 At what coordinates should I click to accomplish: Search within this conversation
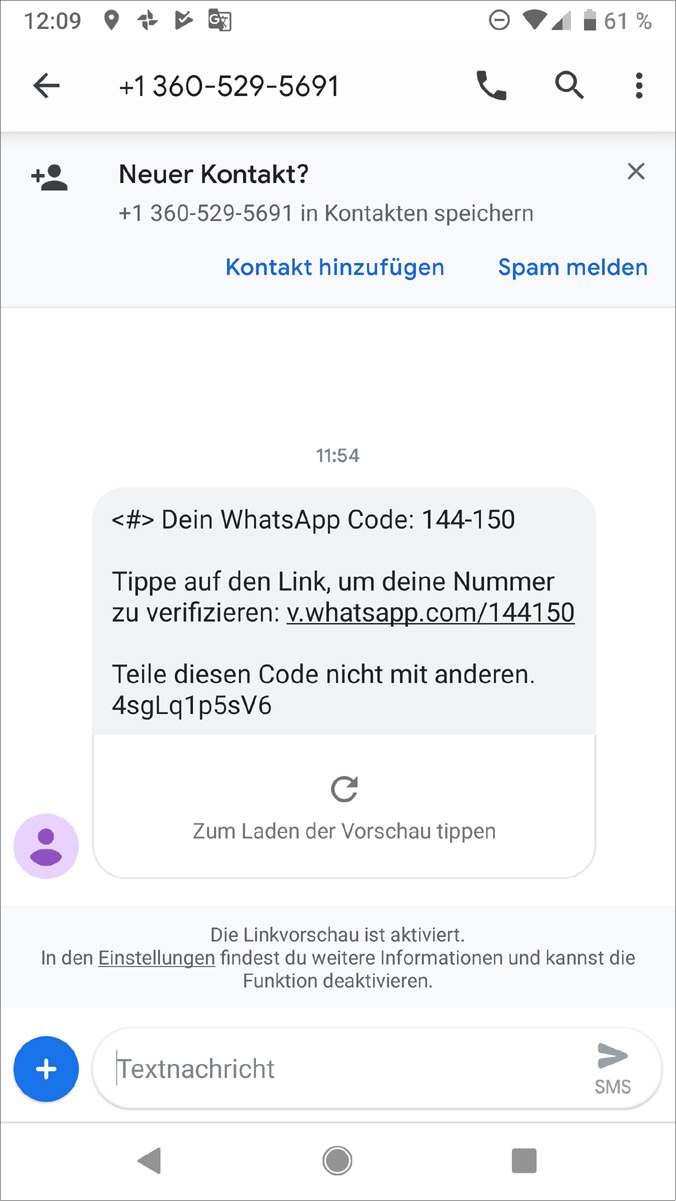(x=569, y=86)
